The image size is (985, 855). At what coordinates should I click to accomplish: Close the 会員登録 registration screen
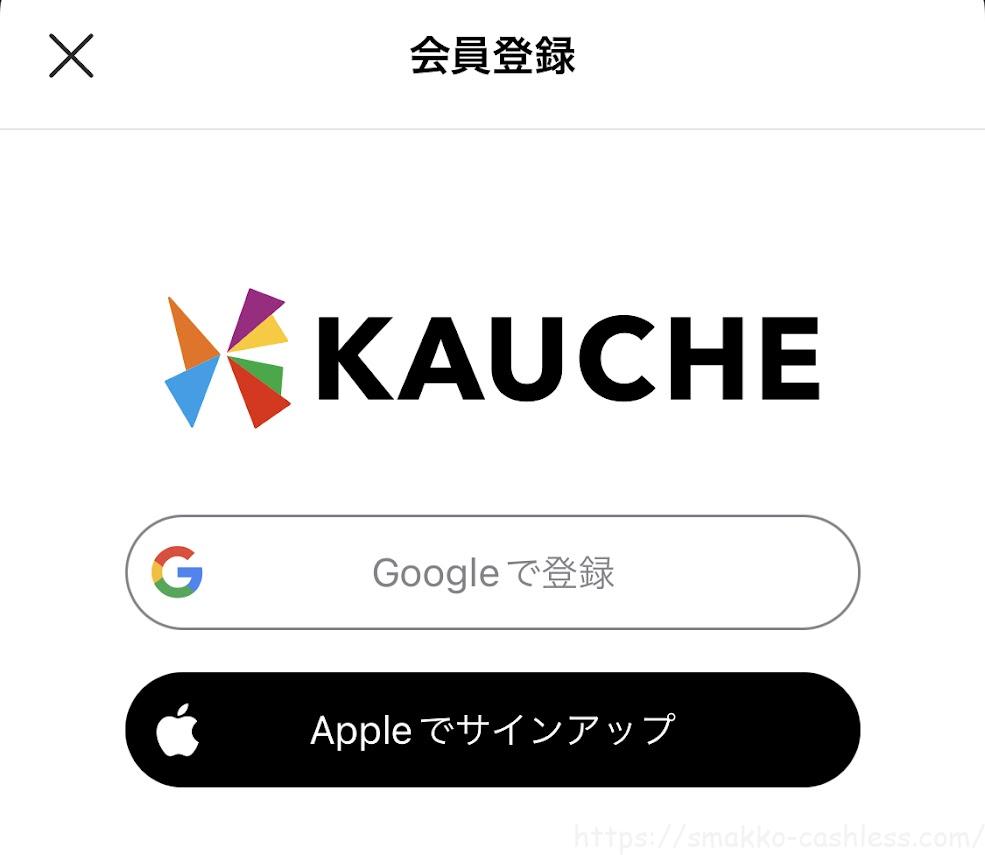[x=71, y=56]
